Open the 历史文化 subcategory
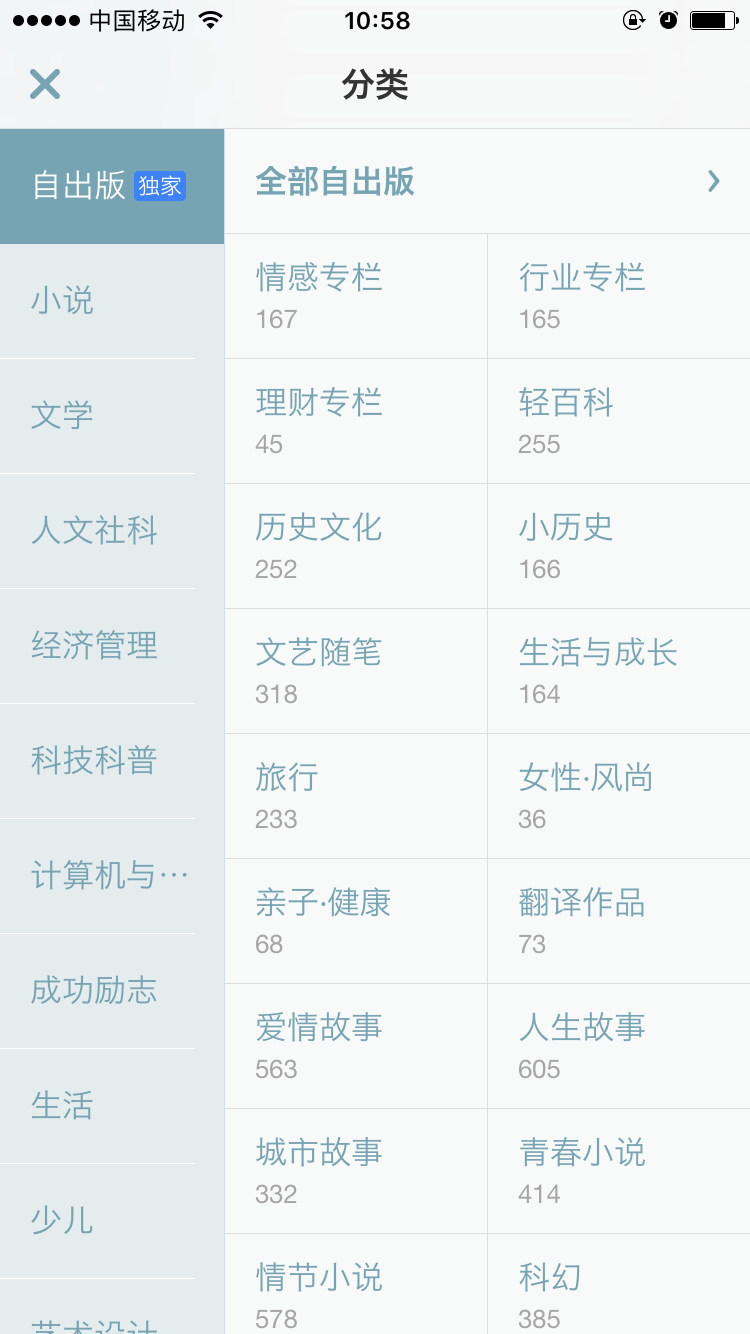 coord(355,546)
